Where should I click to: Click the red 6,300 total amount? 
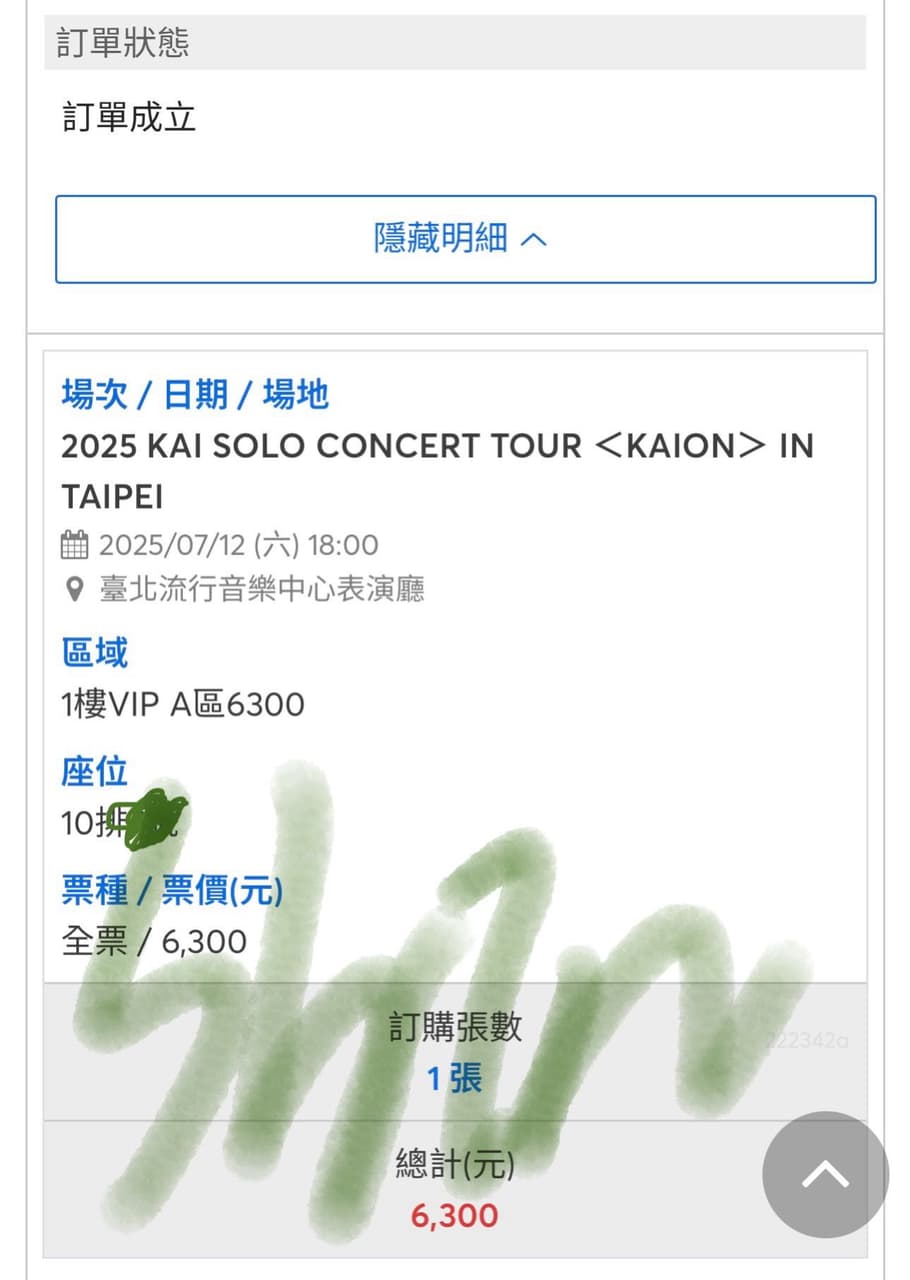[455, 1215]
